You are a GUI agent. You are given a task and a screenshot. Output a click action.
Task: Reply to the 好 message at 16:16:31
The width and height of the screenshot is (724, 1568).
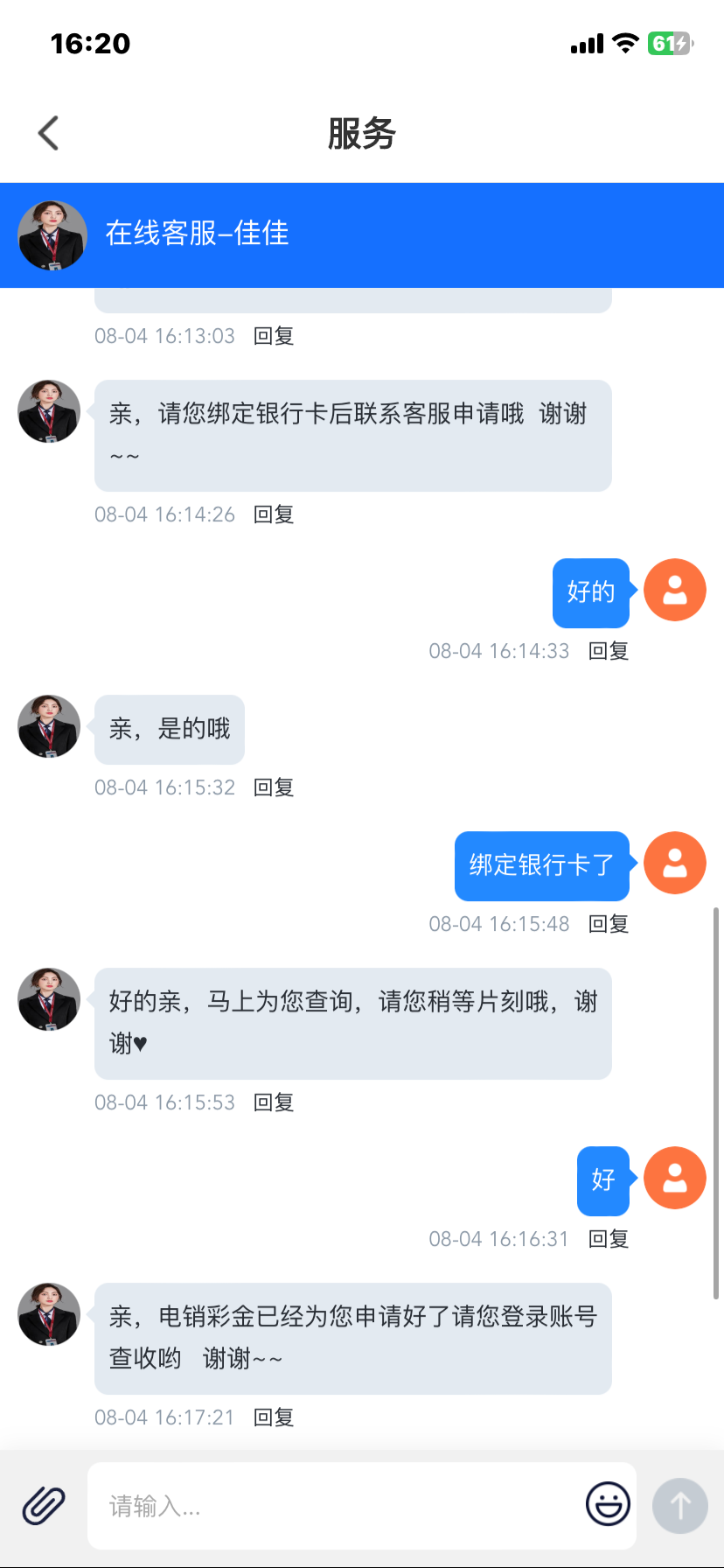click(x=609, y=1239)
